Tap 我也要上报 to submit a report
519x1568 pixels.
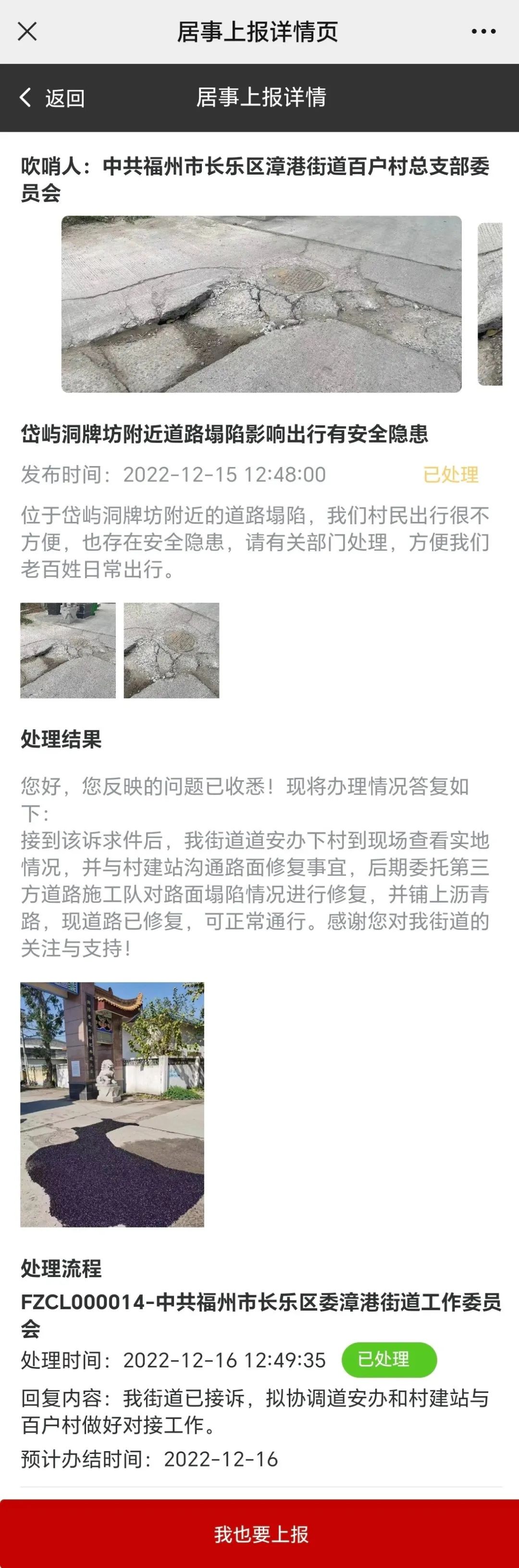(x=260, y=1534)
